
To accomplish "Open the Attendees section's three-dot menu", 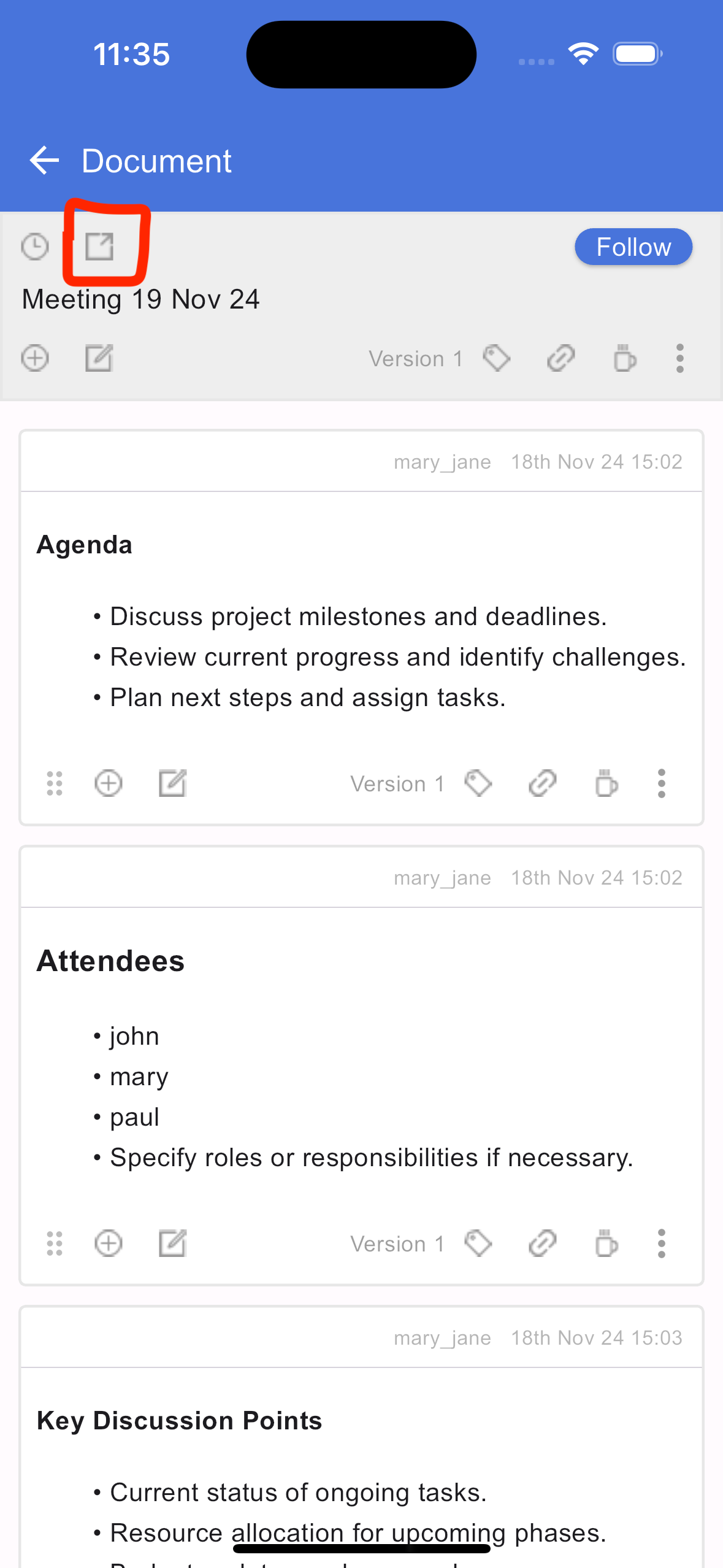I will (x=661, y=1243).
